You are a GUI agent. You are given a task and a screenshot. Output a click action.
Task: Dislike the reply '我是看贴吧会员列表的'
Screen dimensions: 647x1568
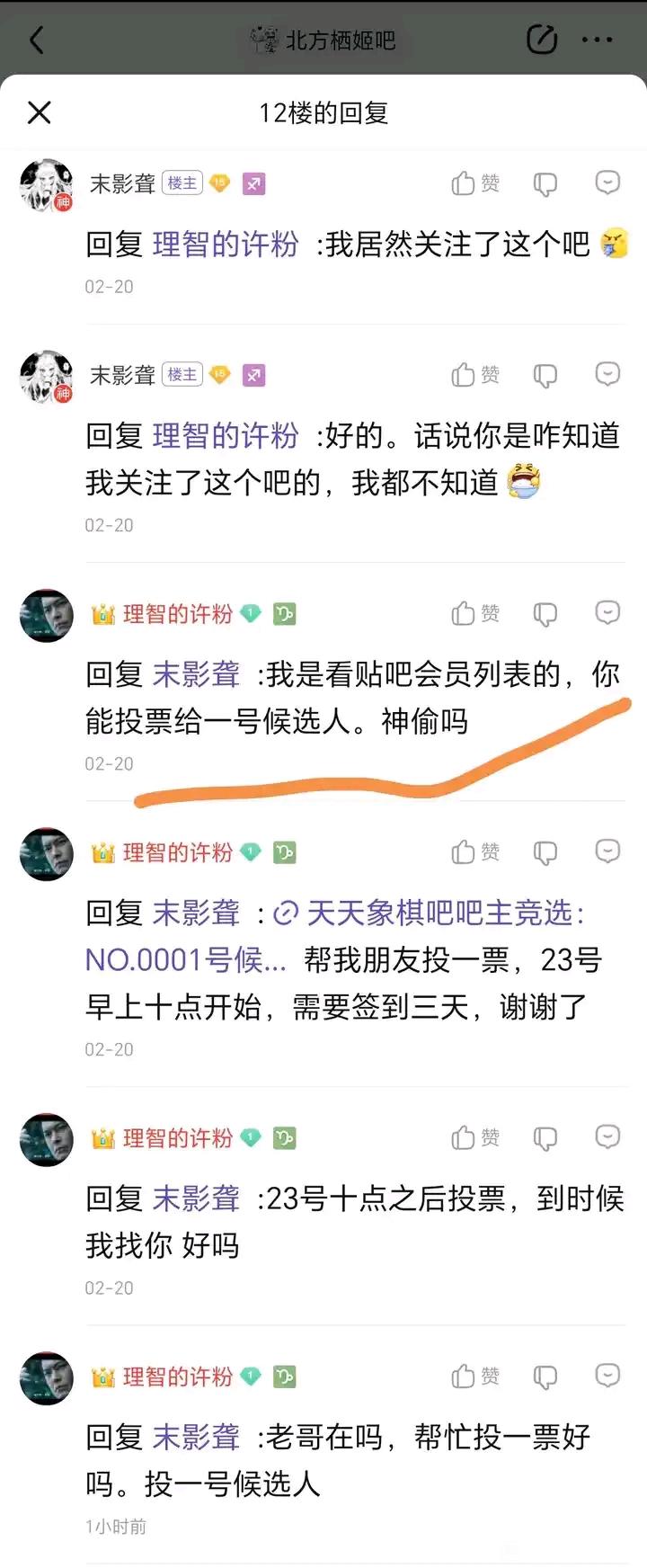coord(545,614)
